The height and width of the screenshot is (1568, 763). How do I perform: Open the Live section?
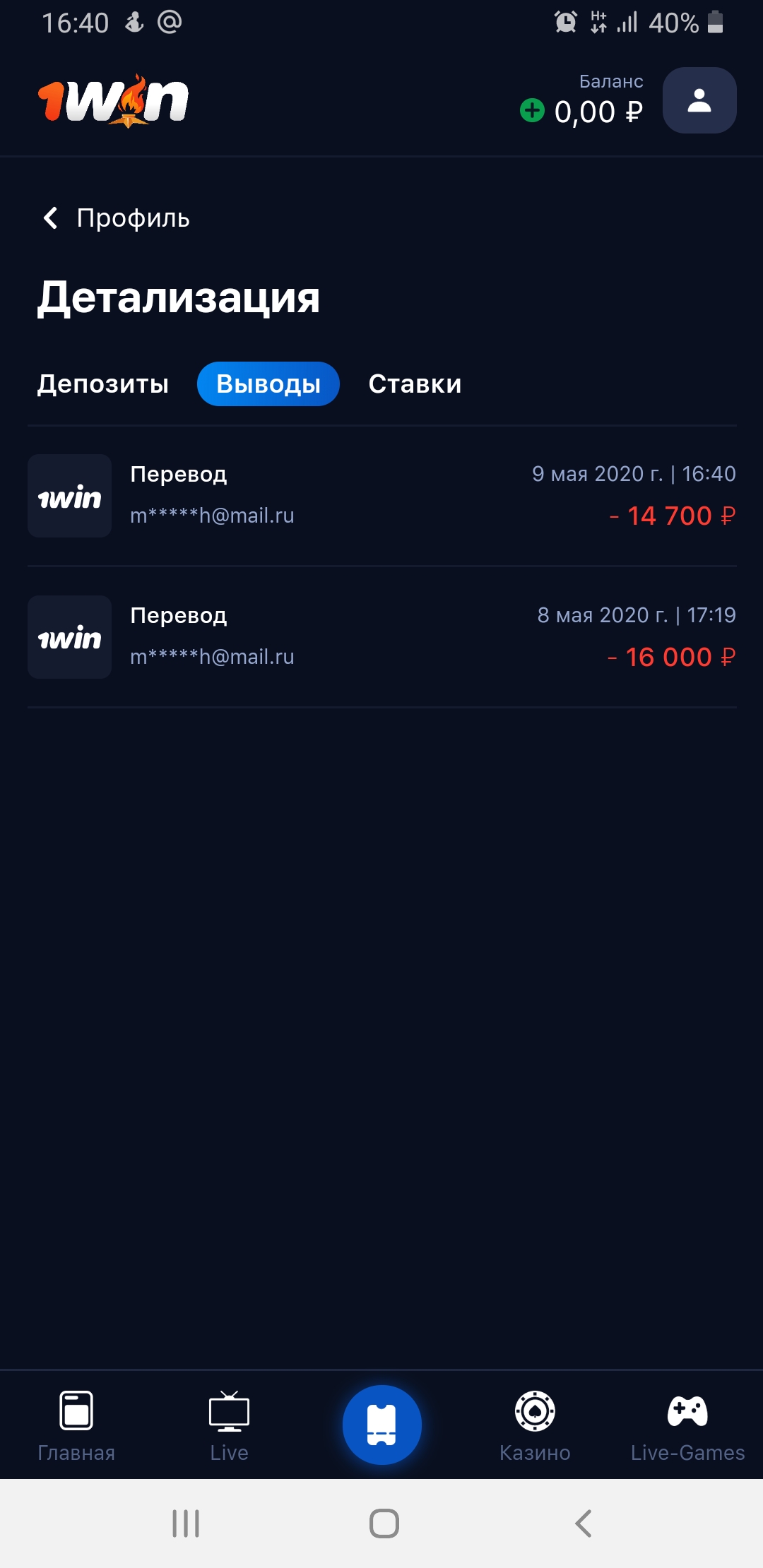coord(229,1425)
